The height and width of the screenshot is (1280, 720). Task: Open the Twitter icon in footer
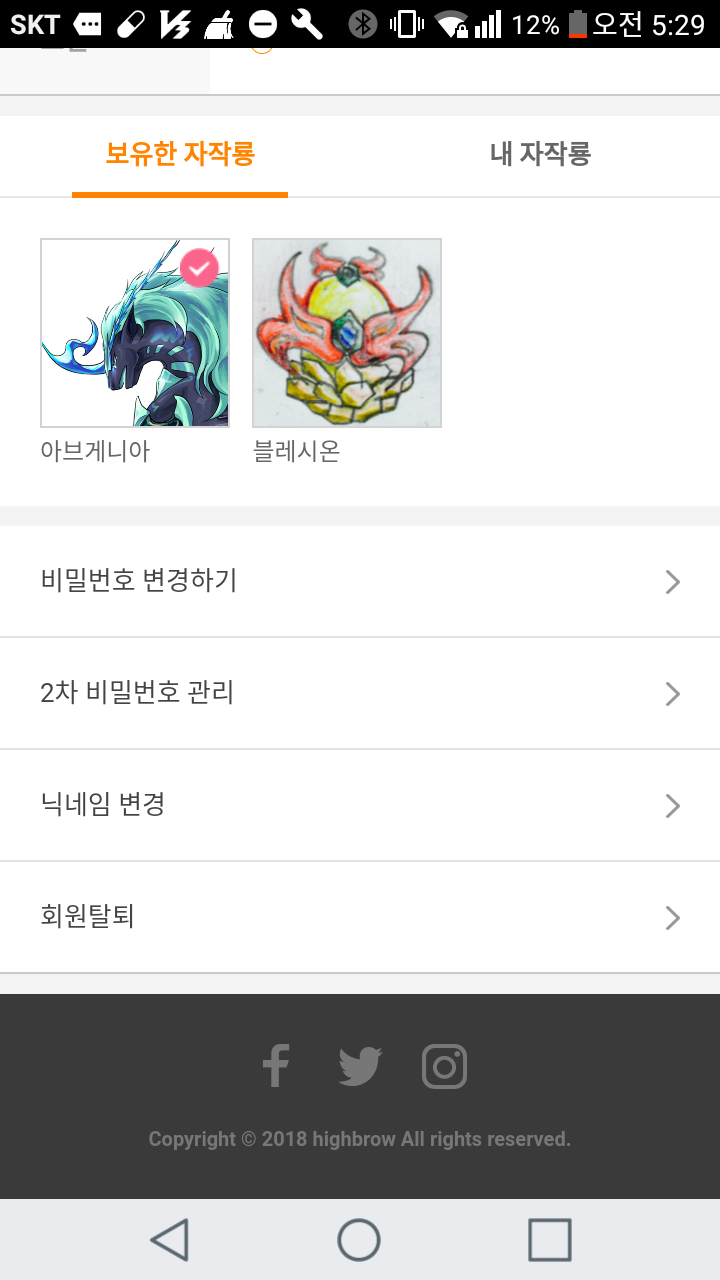(x=360, y=1066)
